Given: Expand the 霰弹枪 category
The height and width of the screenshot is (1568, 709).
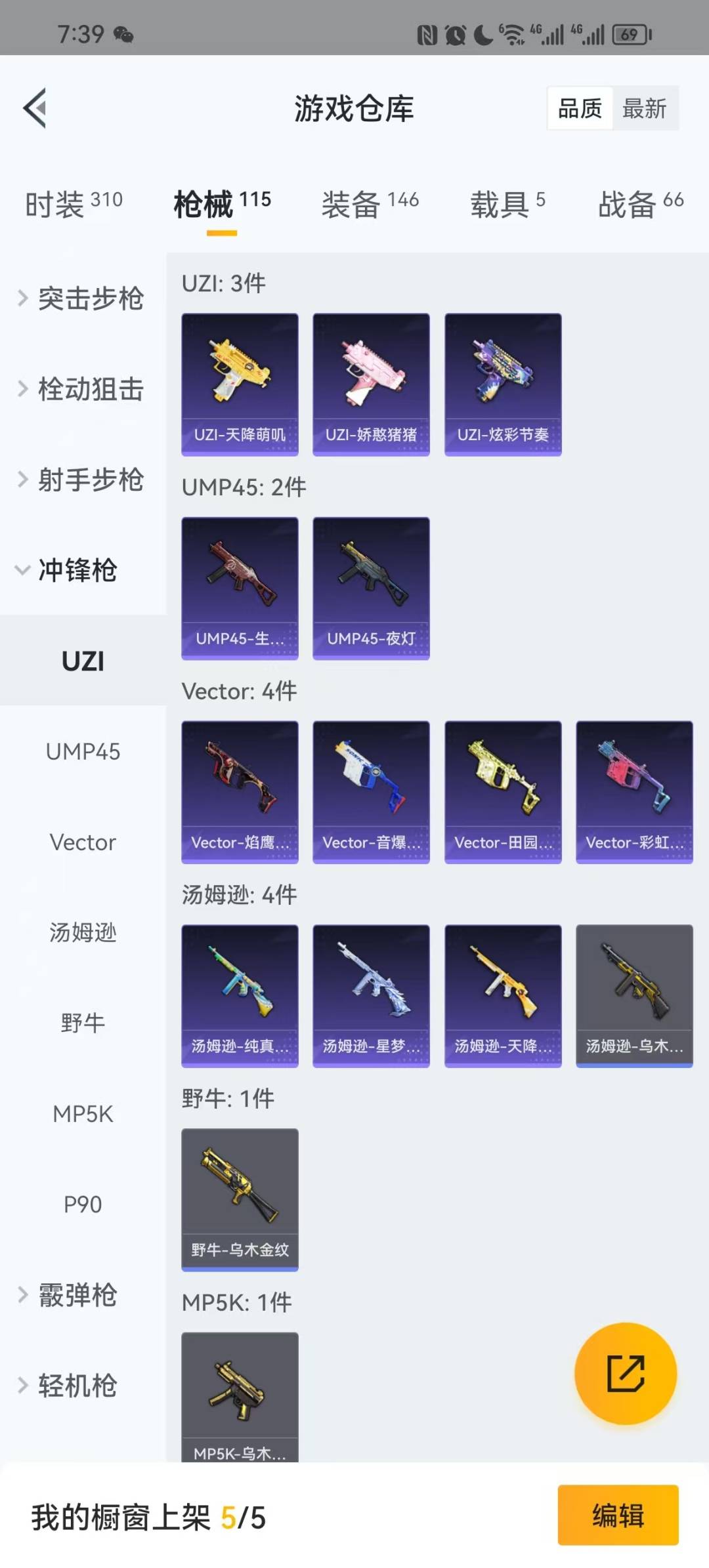Looking at the screenshot, I should point(69,1295).
